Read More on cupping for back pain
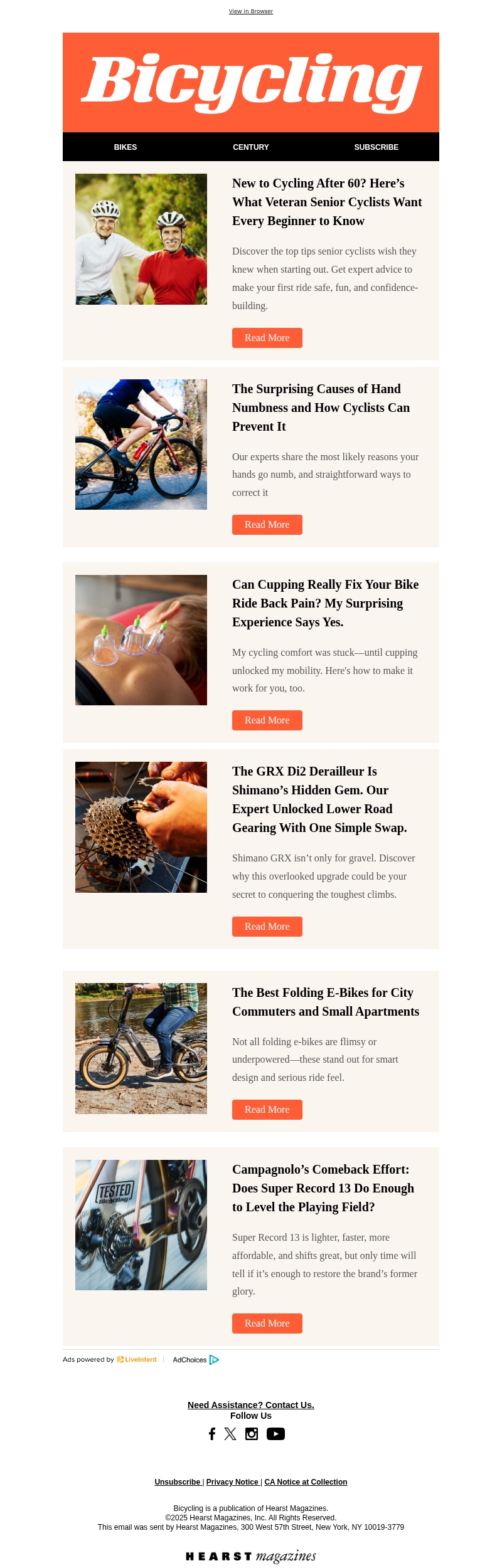 (x=267, y=720)
